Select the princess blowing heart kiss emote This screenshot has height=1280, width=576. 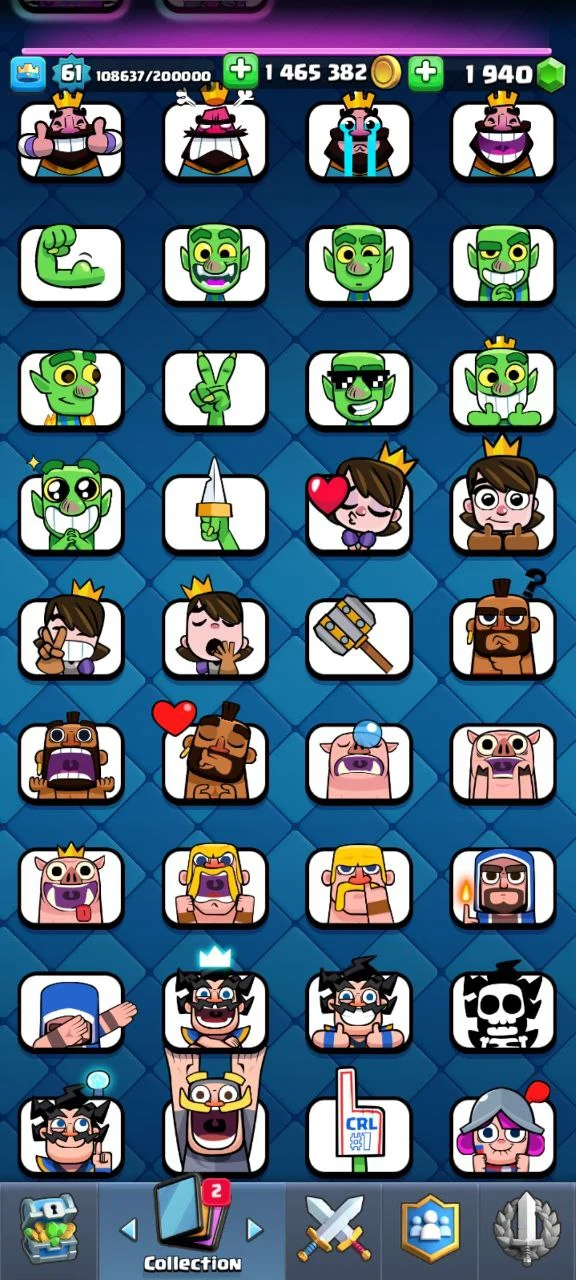(x=359, y=505)
